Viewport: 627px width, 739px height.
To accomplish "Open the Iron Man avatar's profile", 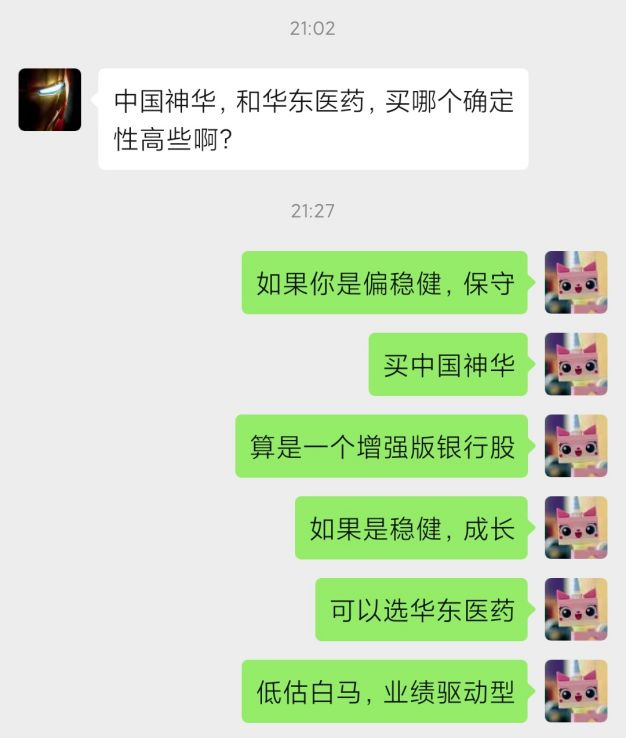I will 50,100.
